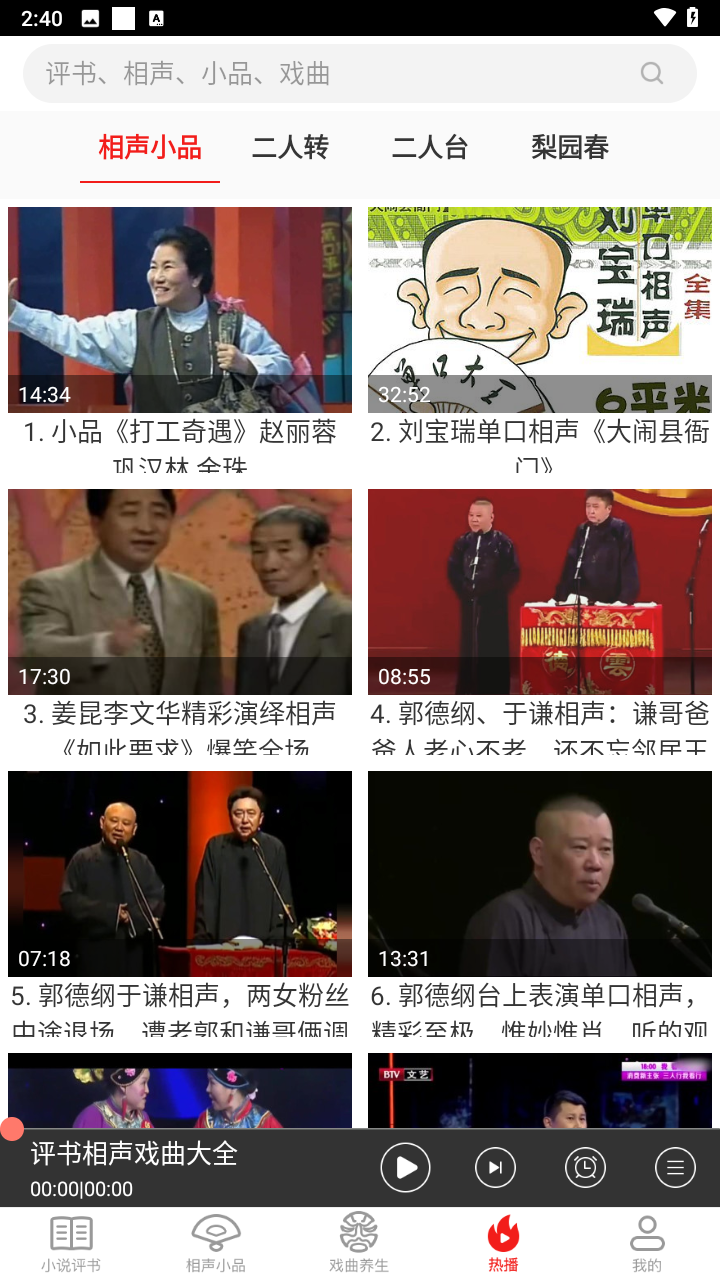Open the playlist icon in the player bar

pyautogui.click(x=675, y=1166)
